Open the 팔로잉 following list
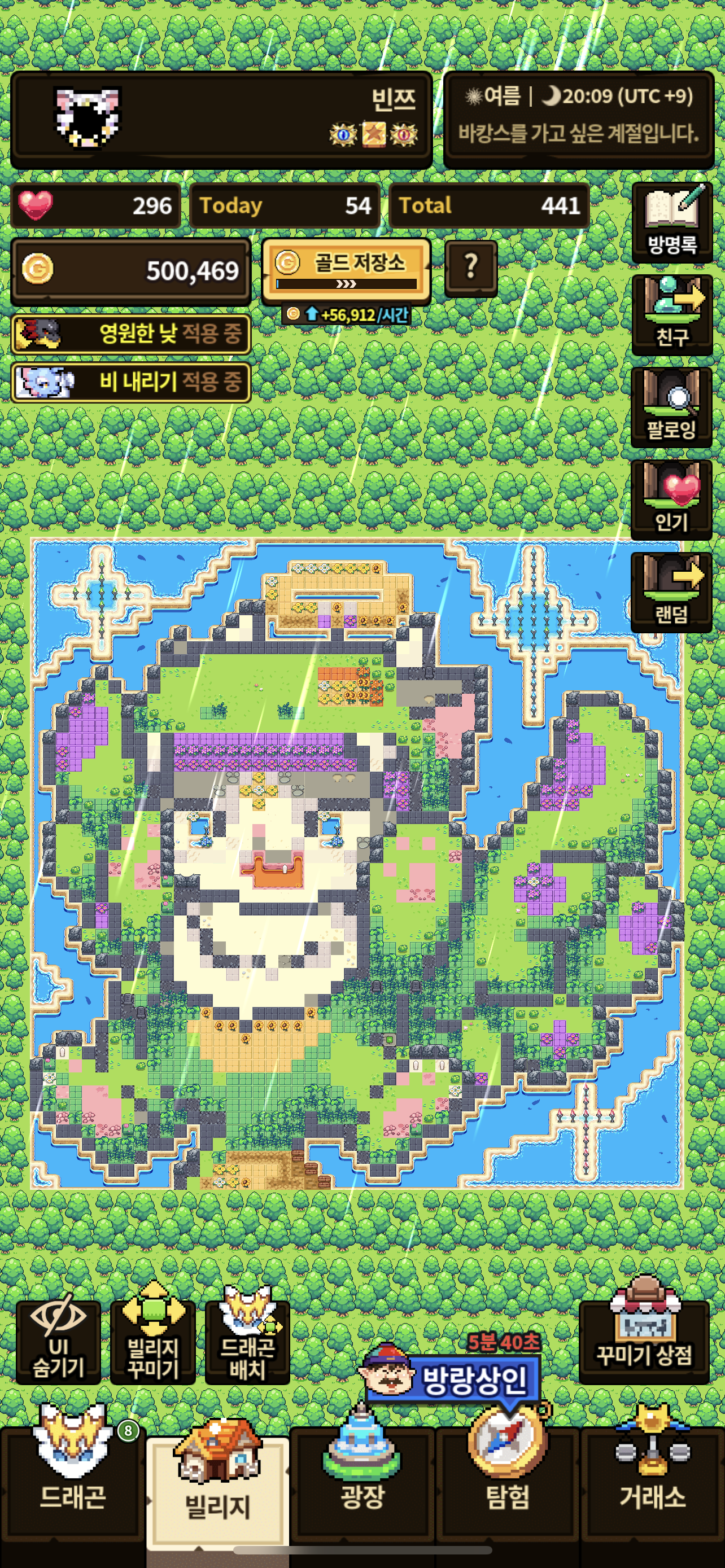725x1568 pixels. click(671, 408)
